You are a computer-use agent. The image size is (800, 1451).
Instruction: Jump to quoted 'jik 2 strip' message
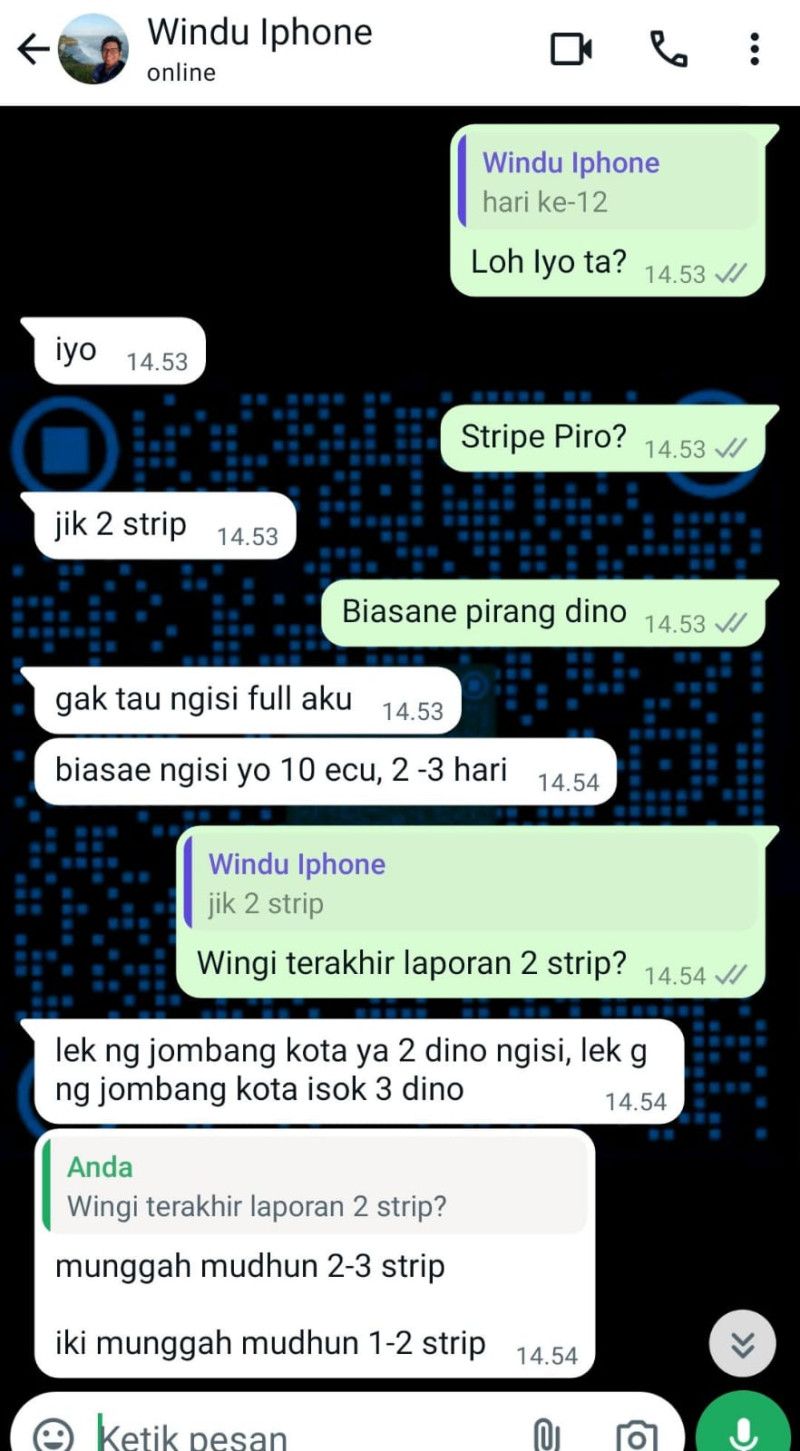pos(470,884)
